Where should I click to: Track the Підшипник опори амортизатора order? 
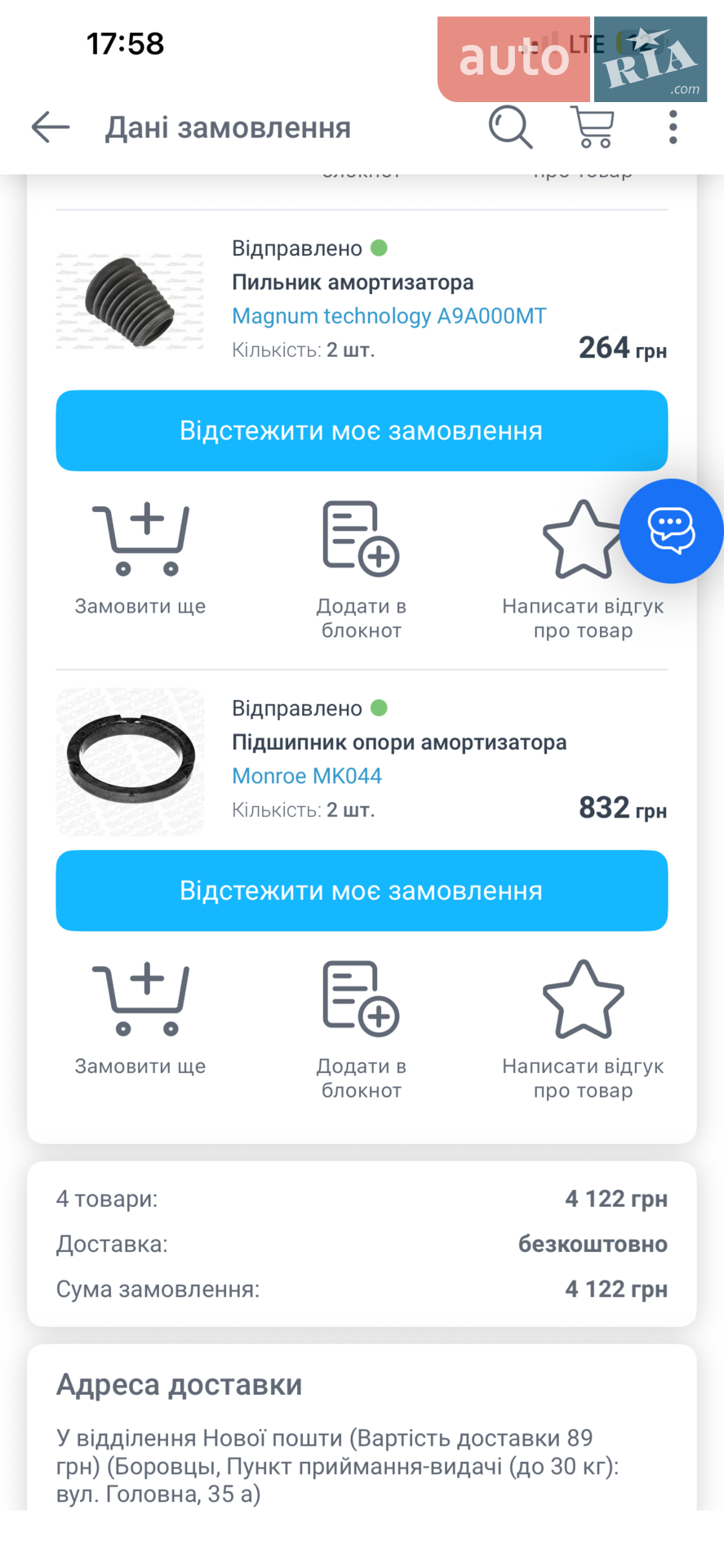click(362, 890)
